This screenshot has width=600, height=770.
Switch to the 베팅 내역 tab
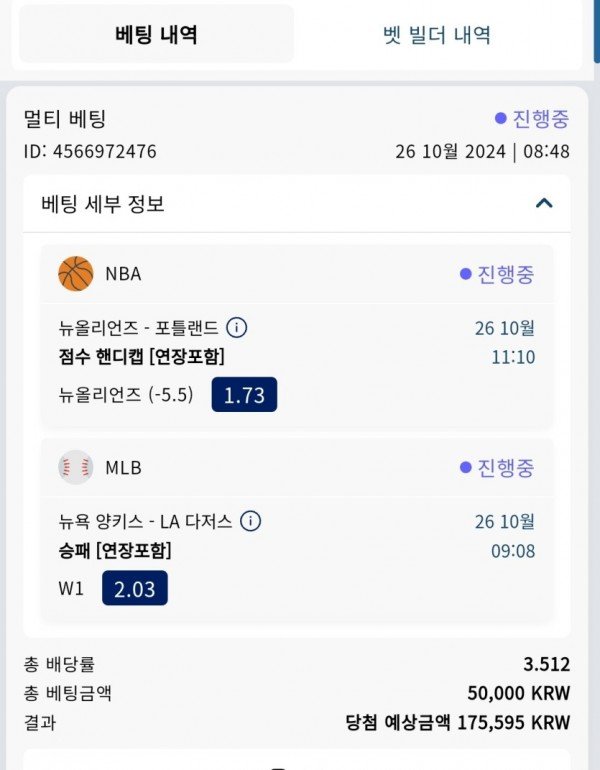click(x=156, y=34)
